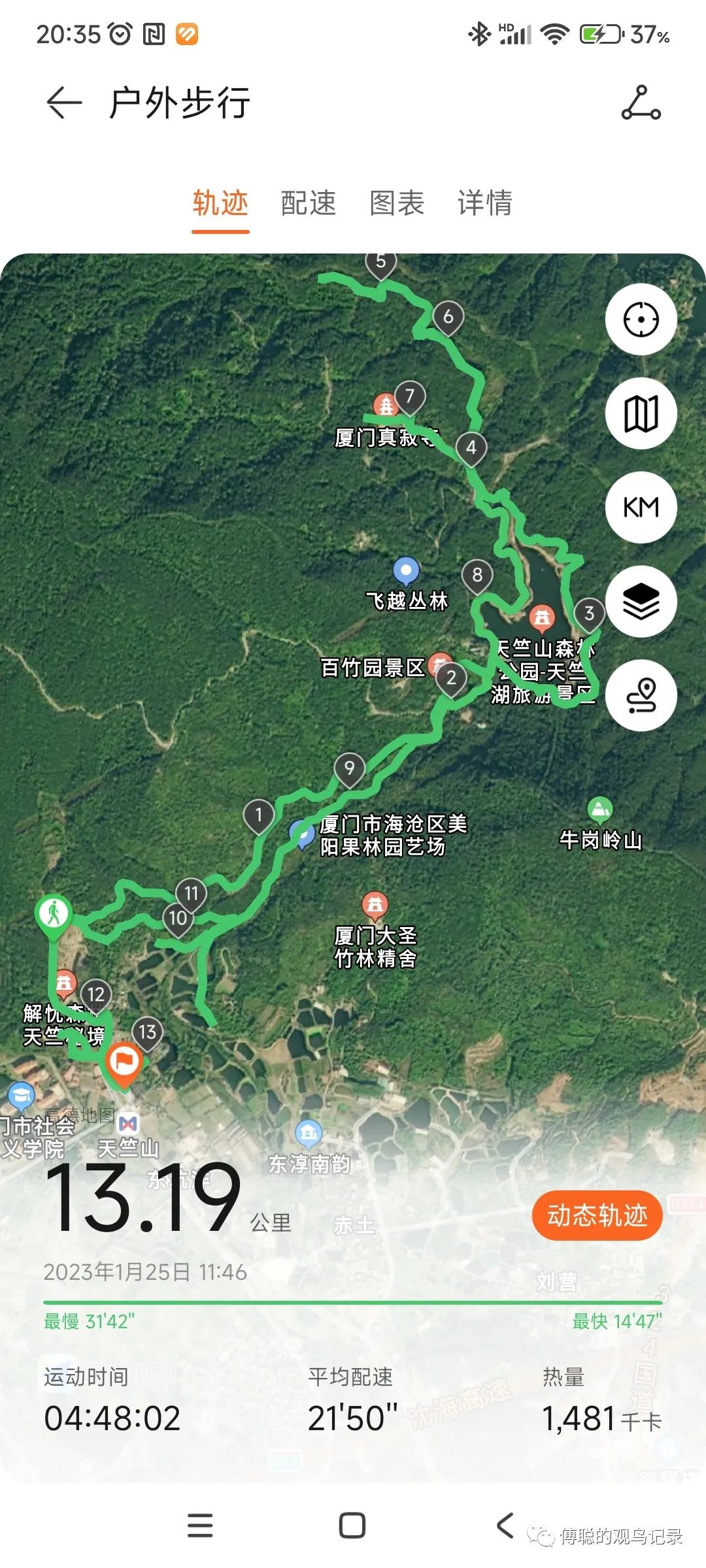Click the back arrow beside 户外步行
The width and height of the screenshot is (706, 1568).
59,103
